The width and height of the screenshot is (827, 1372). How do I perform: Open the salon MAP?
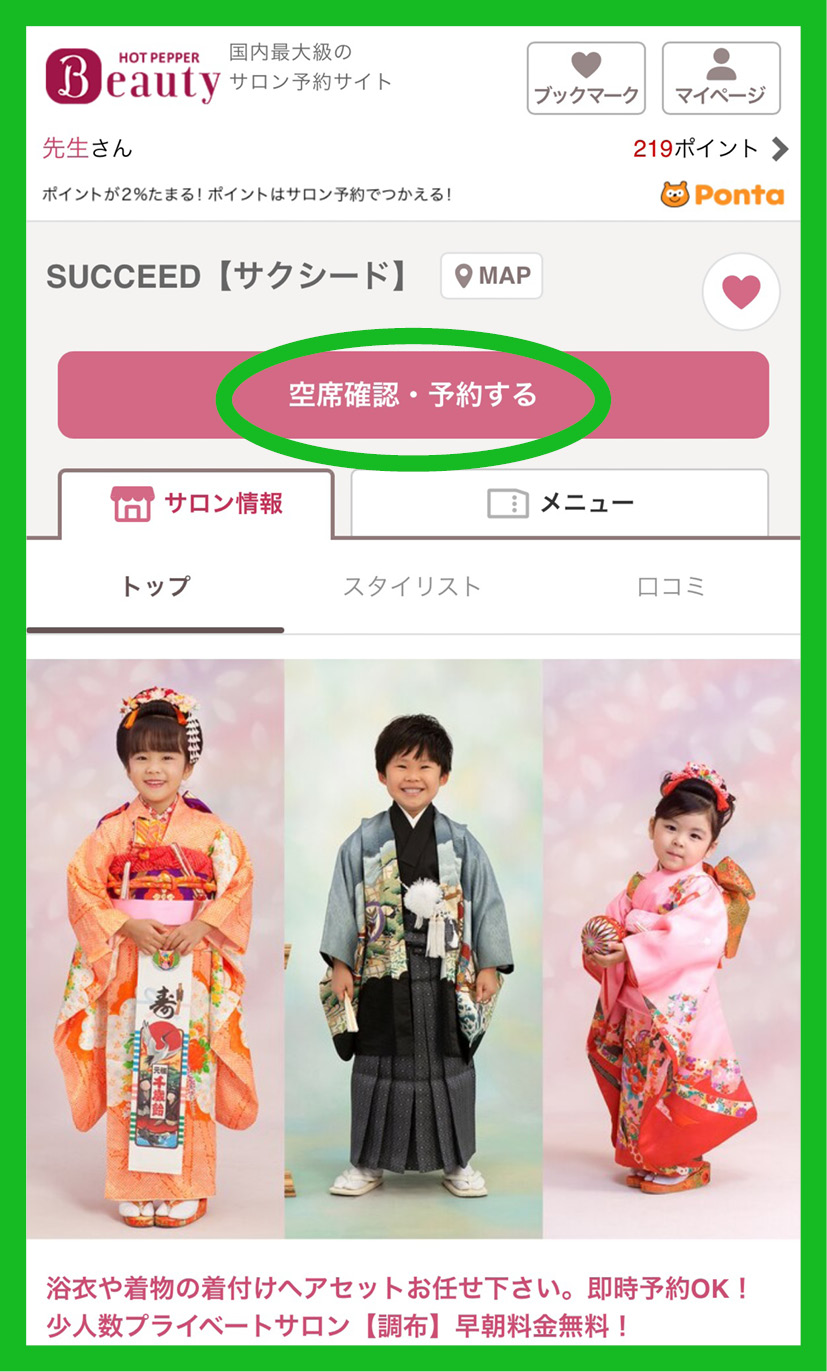click(x=491, y=276)
